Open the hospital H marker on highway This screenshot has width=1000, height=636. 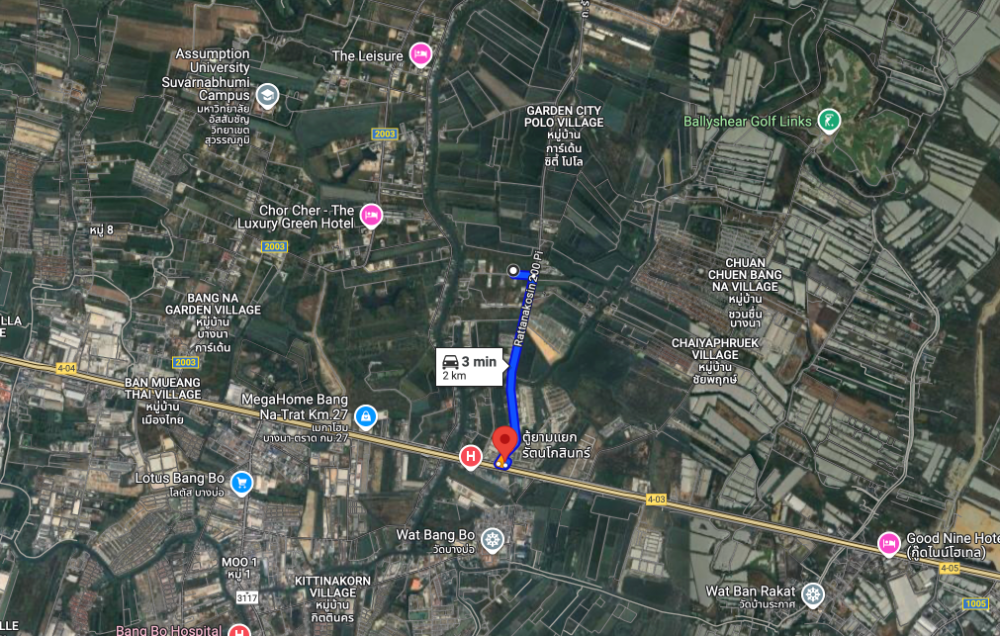pyautogui.click(x=469, y=458)
